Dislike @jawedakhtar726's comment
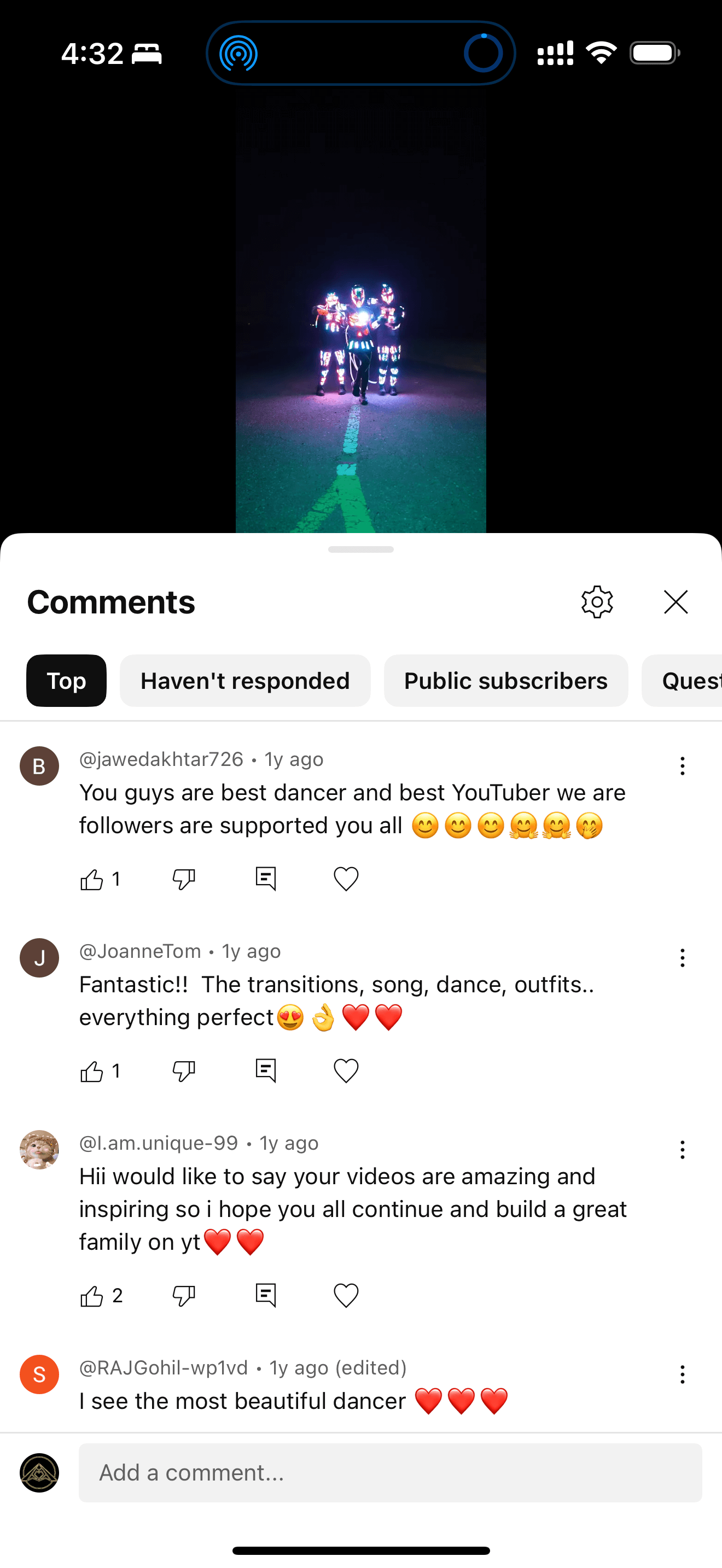The width and height of the screenshot is (722, 1568). (x=183, y=879)
